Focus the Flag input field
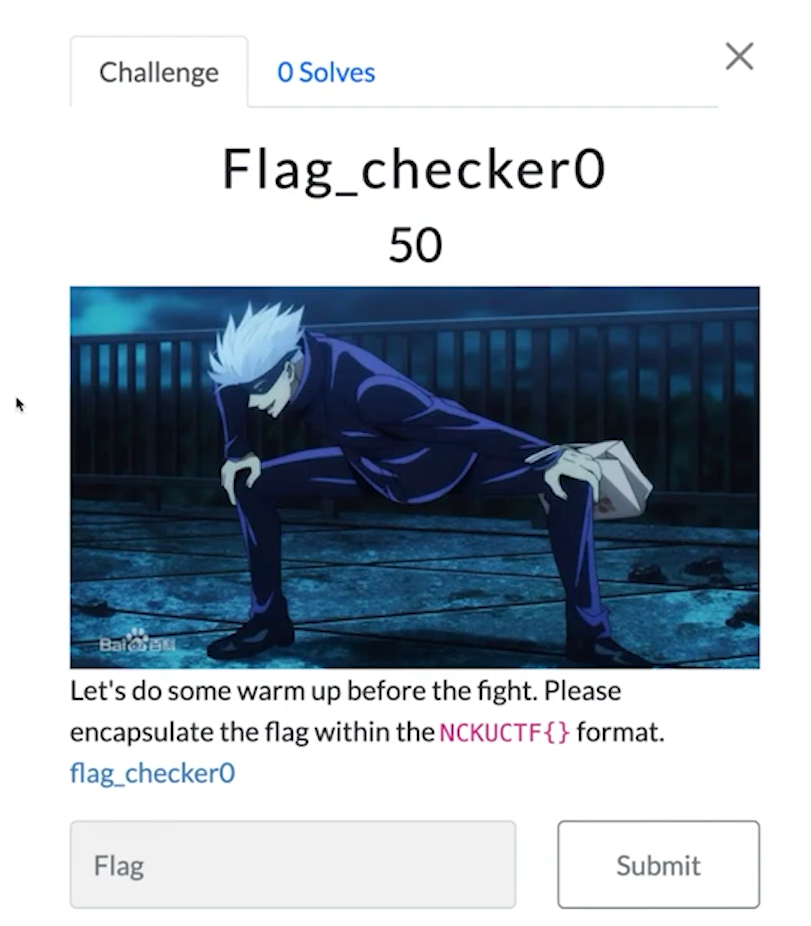 tap(293, 865)
